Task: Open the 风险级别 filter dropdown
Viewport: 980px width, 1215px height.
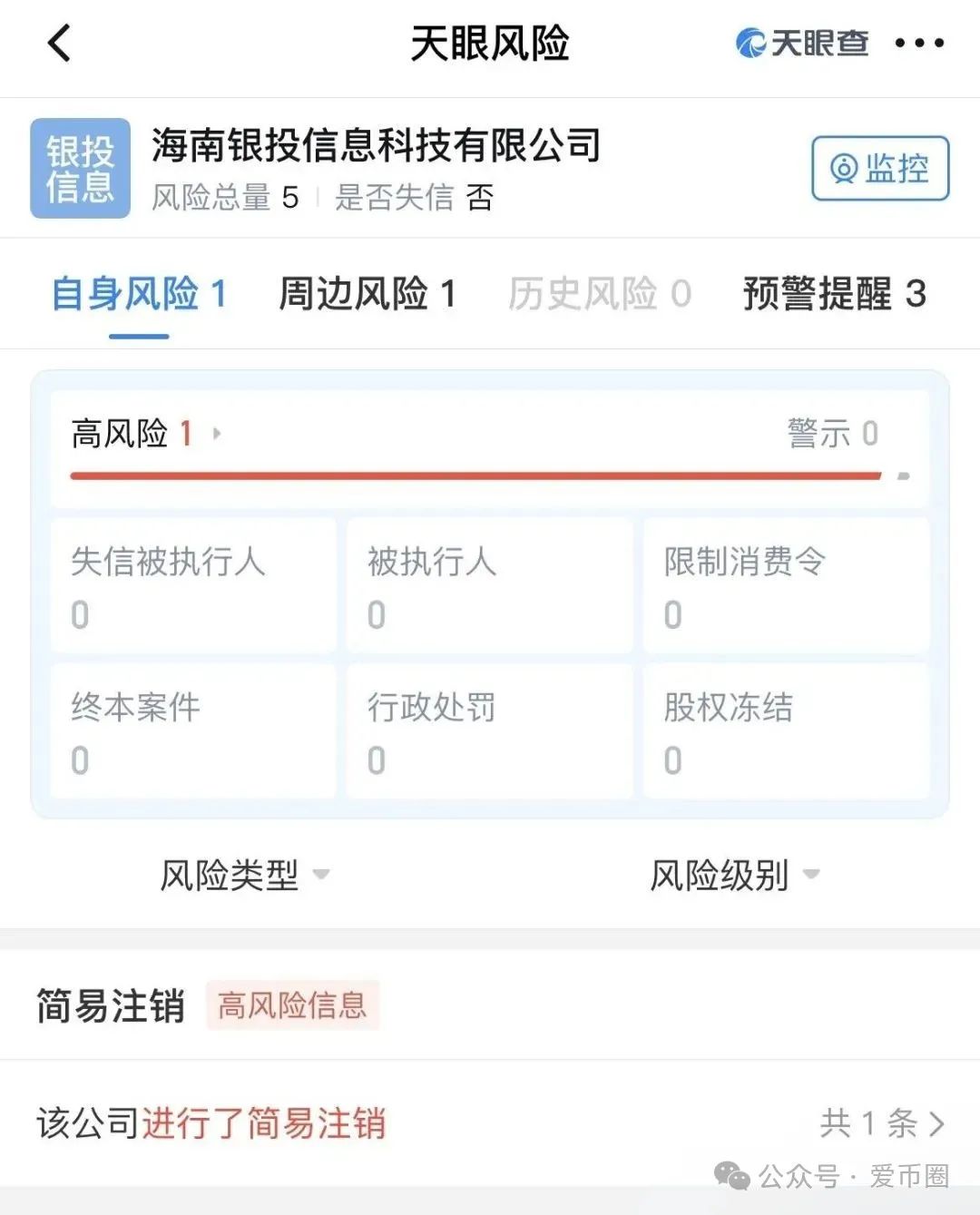Action: tap(735, 874)
